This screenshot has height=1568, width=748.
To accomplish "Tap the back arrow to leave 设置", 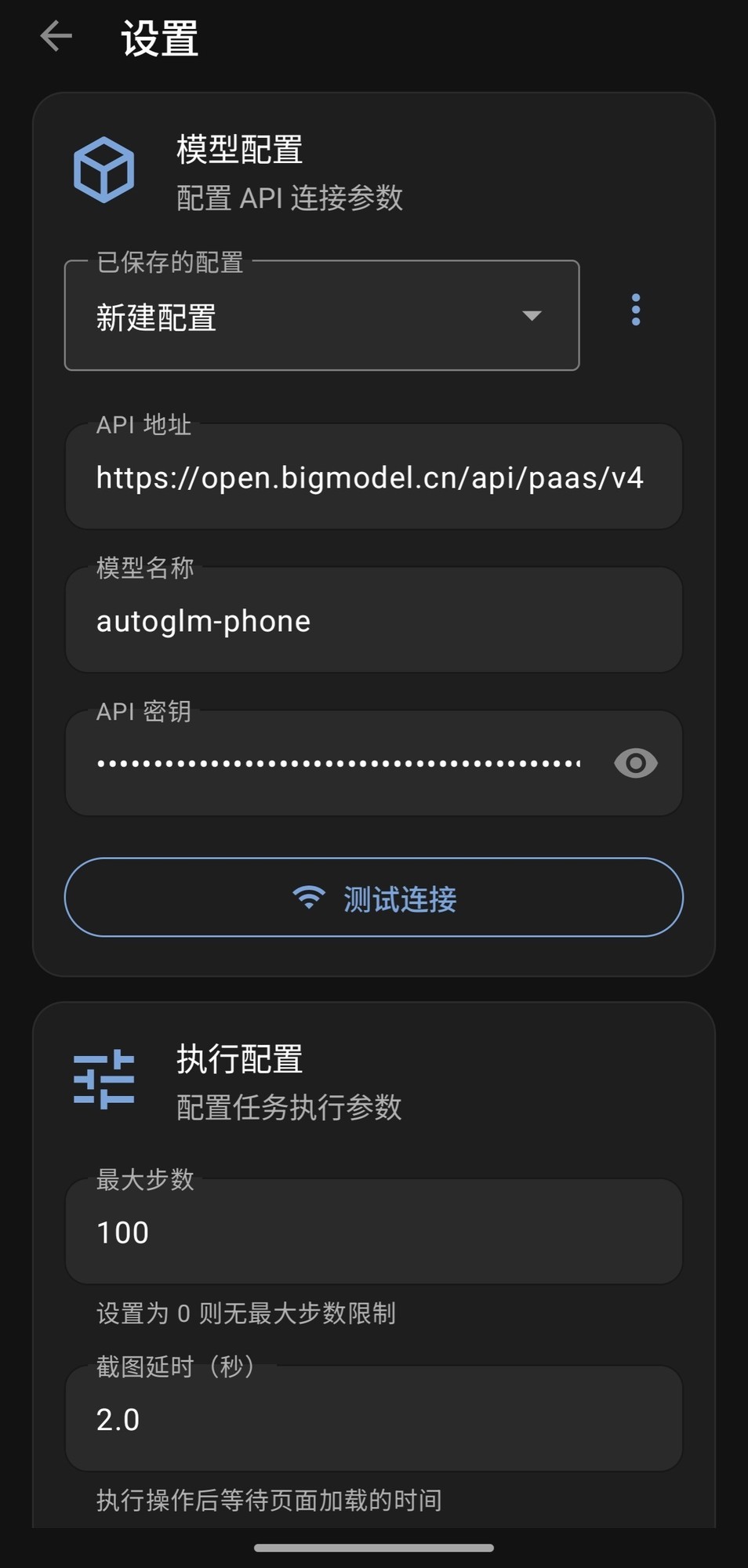I will coord(54,36).
